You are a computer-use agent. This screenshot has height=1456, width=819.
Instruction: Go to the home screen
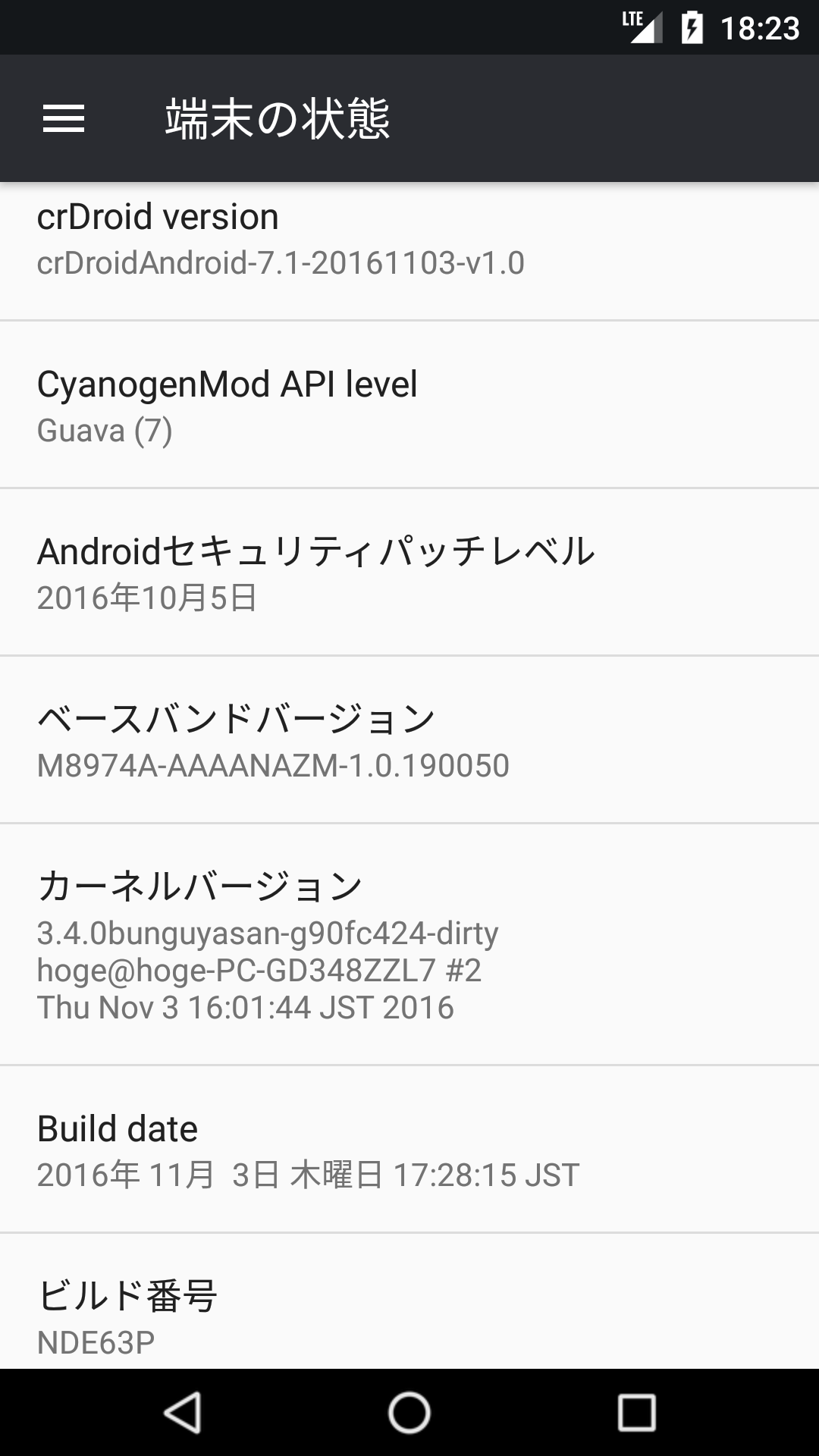(409, 1412)
